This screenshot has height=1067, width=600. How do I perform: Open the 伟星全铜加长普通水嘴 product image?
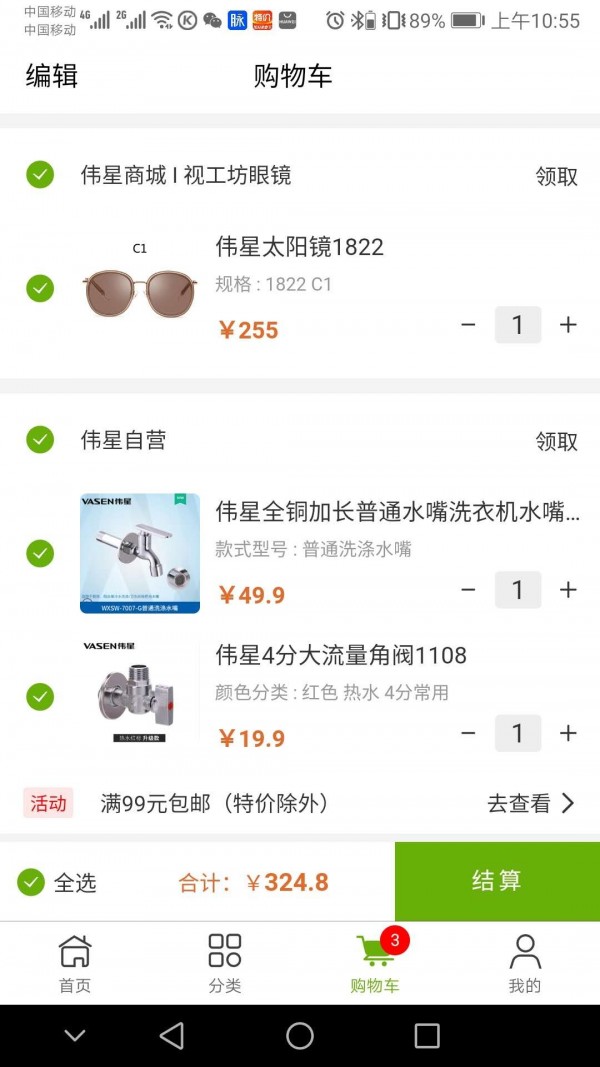point(140,553)
